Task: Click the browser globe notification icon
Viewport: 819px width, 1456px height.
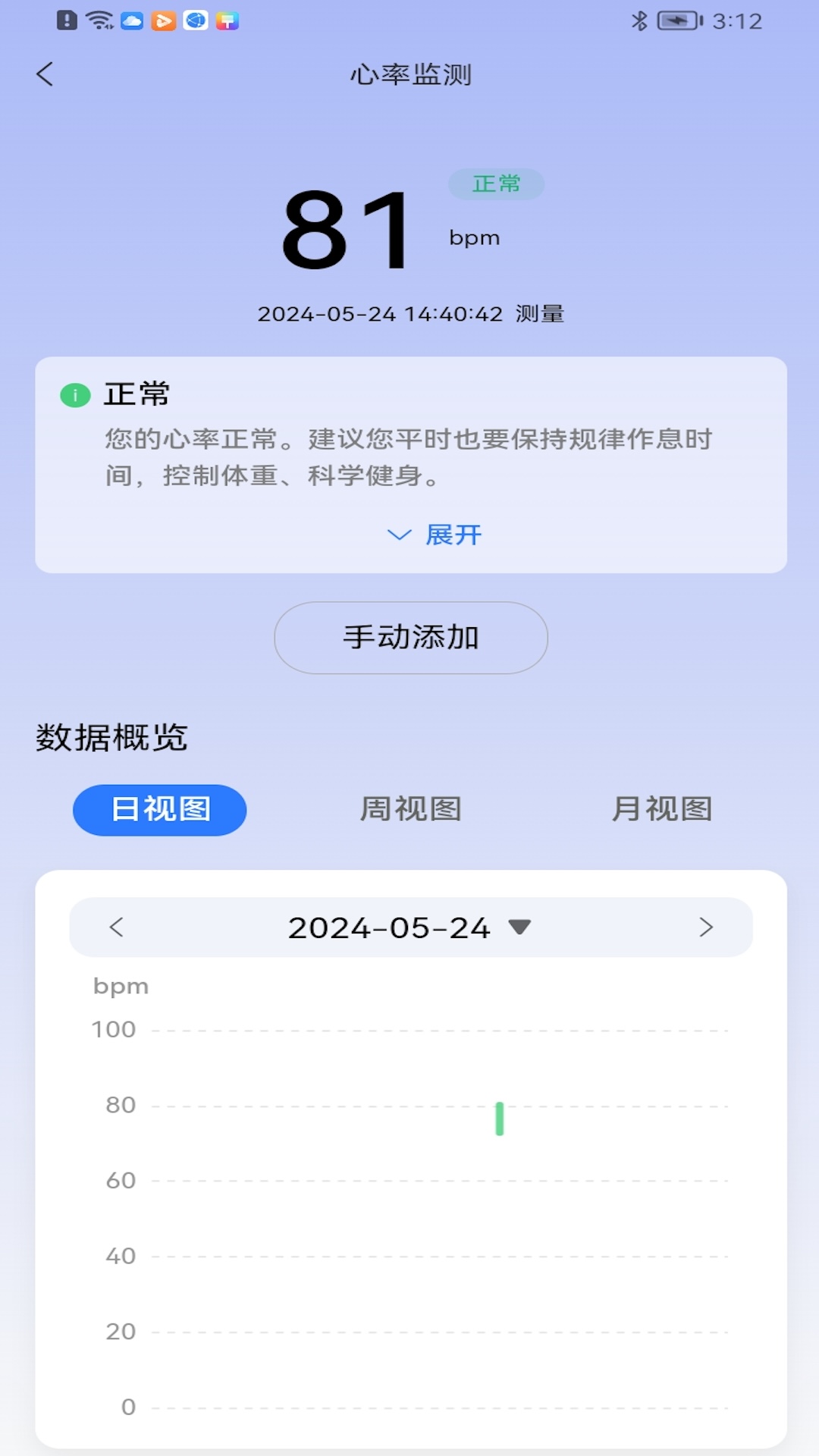Action: (x=195, y=19)
